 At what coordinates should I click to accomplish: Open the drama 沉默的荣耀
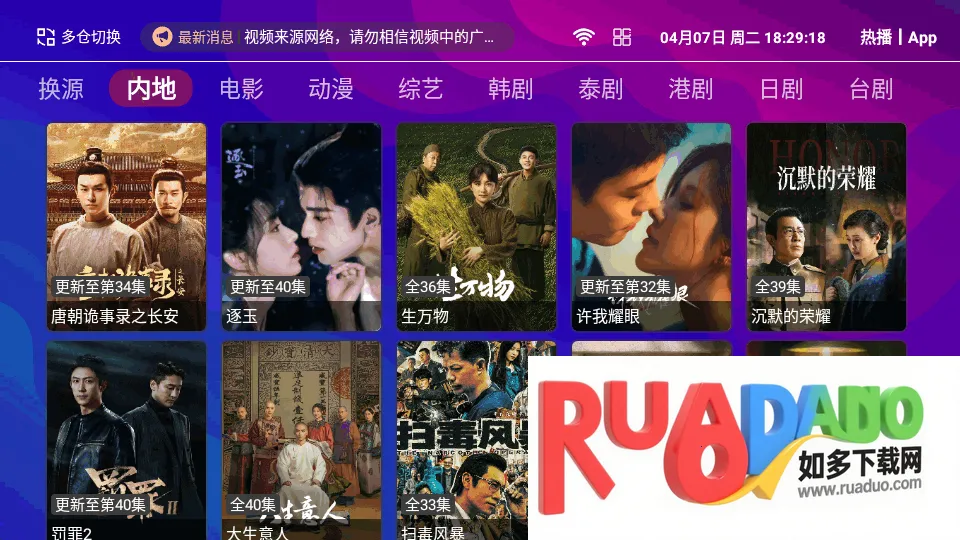pyautogui.click(x=826, y=226)
